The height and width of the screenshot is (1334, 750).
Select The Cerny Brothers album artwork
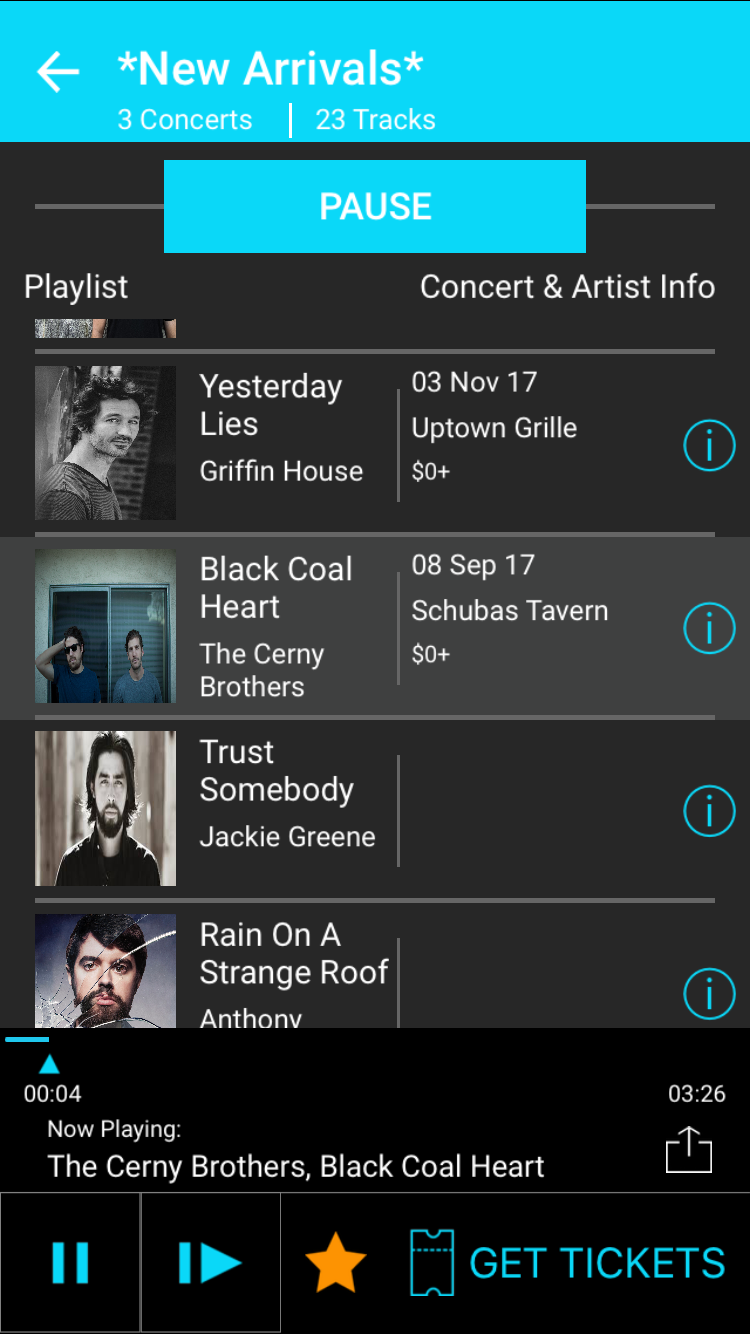[x=105, y=625]
